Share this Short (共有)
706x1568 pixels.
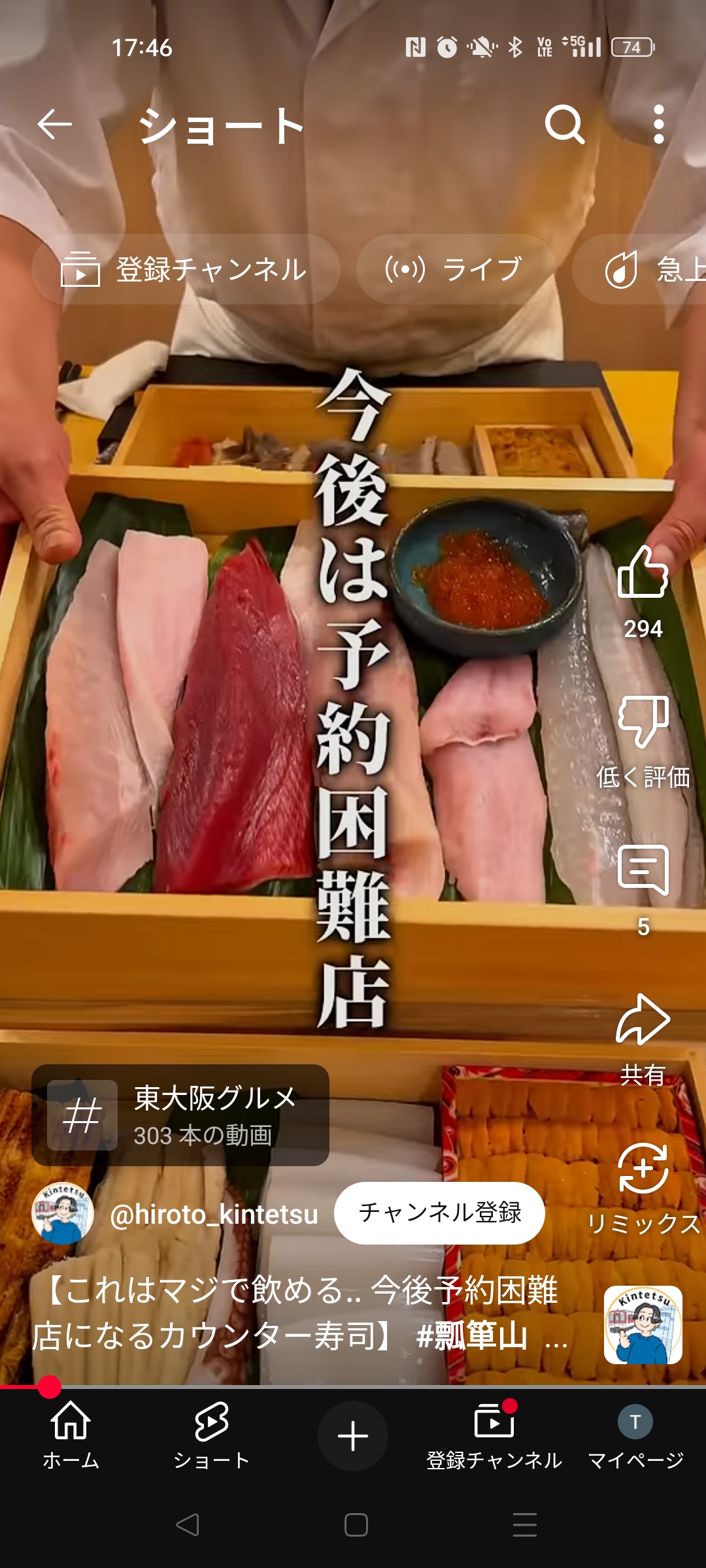pos(643,1021)
